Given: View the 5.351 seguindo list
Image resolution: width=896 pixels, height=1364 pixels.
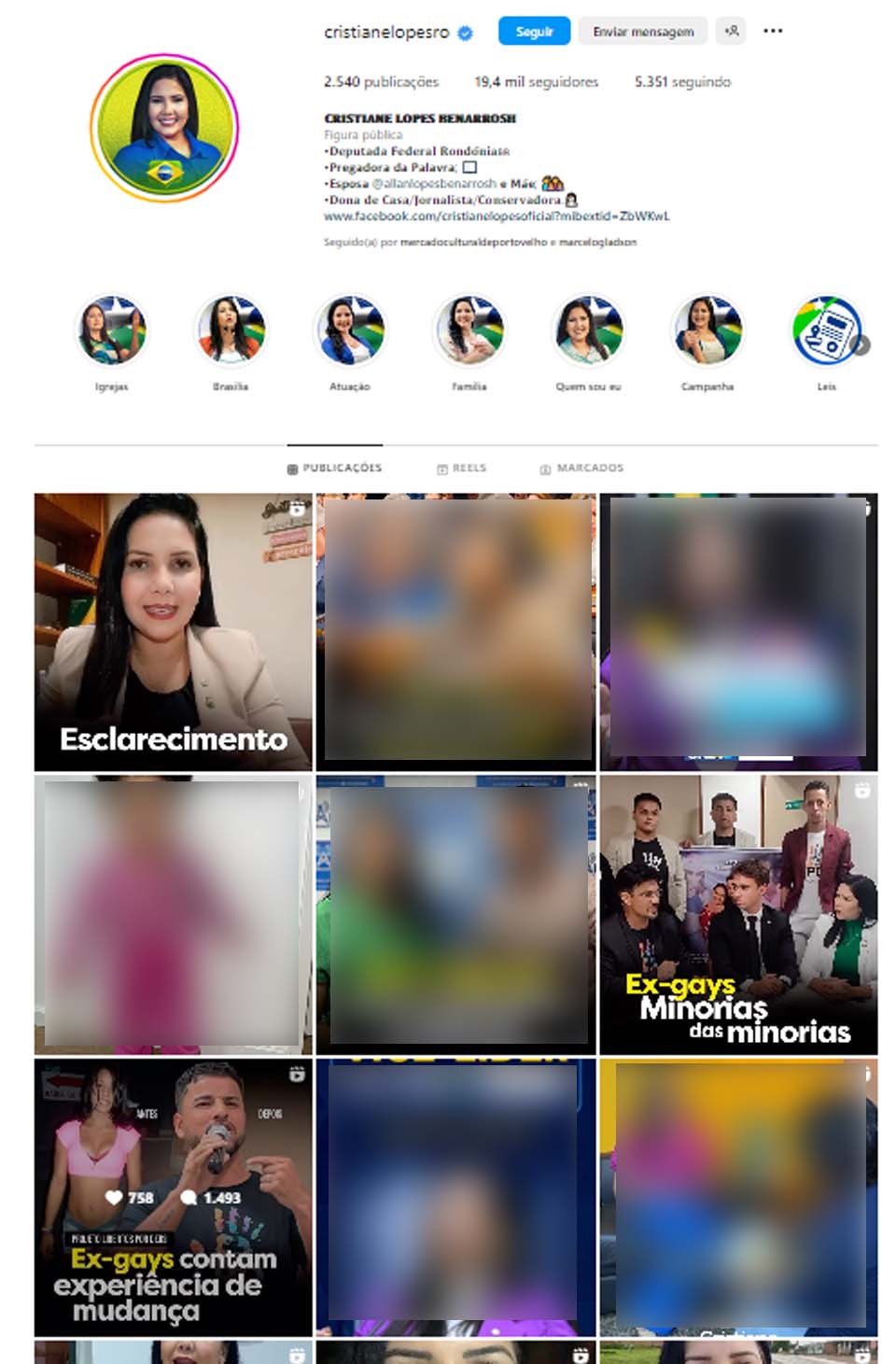Looking at the screenshot, I should click(x=682, y=82).
